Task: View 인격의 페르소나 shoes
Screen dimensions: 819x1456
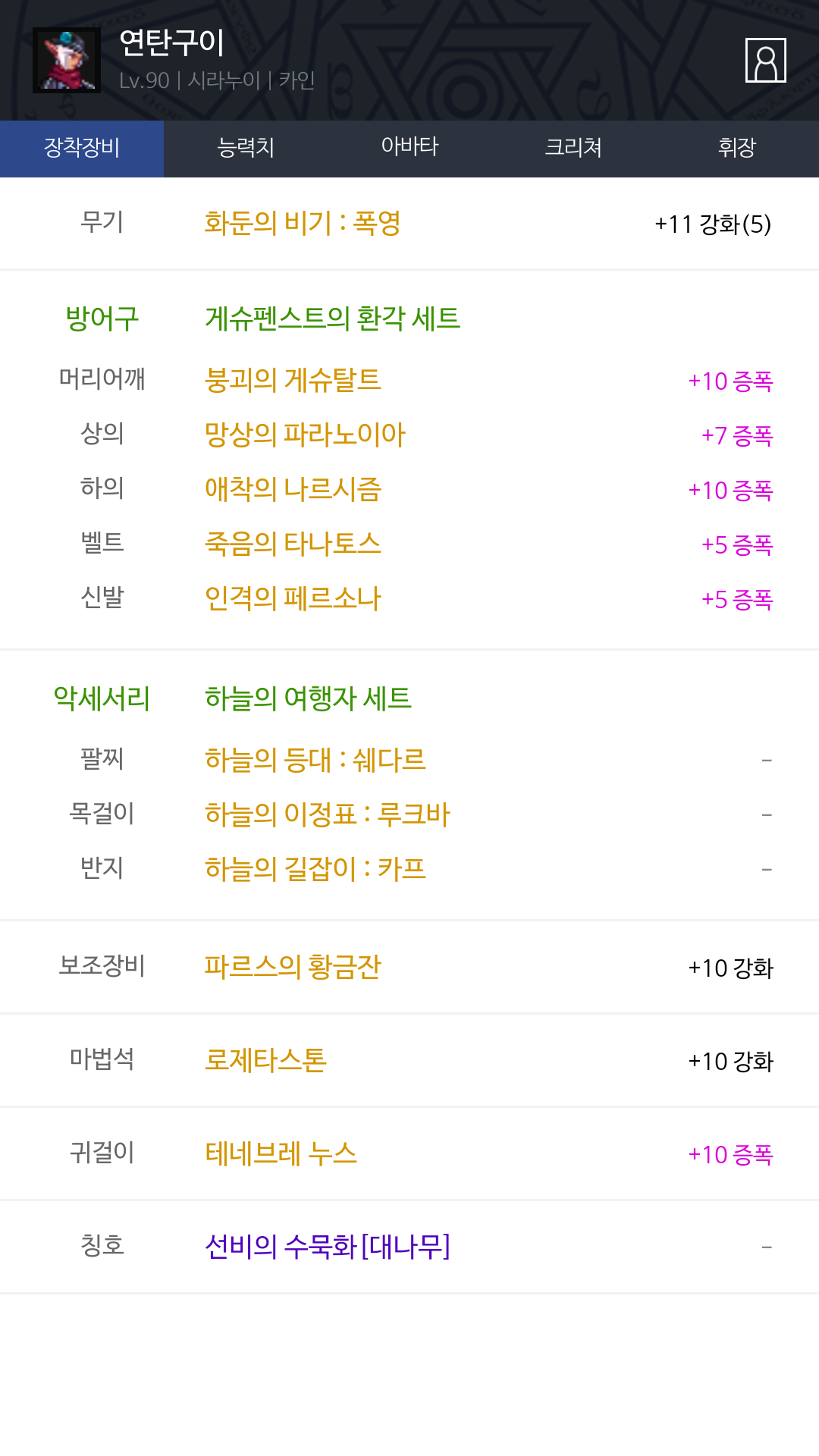Action: pyautogui.click(x=293, y=598)
